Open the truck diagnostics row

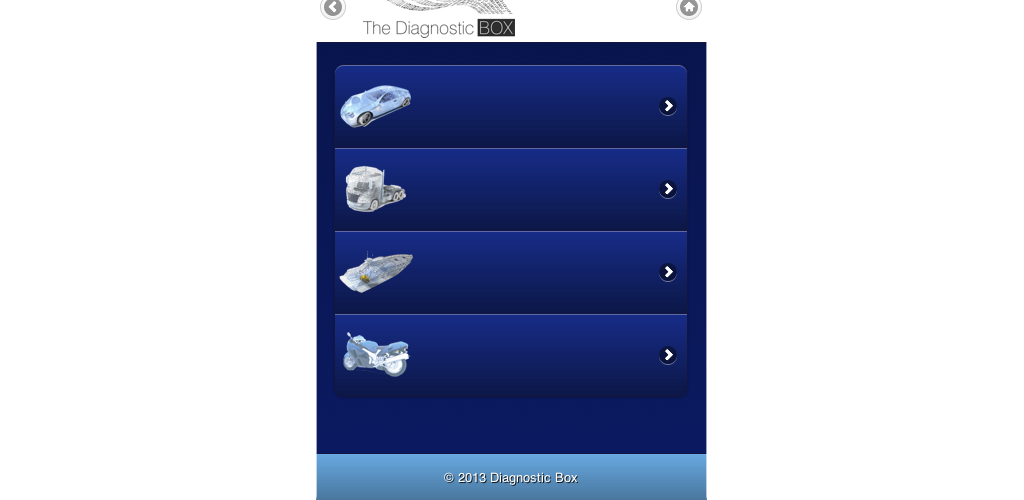click(x=510, y=190)
